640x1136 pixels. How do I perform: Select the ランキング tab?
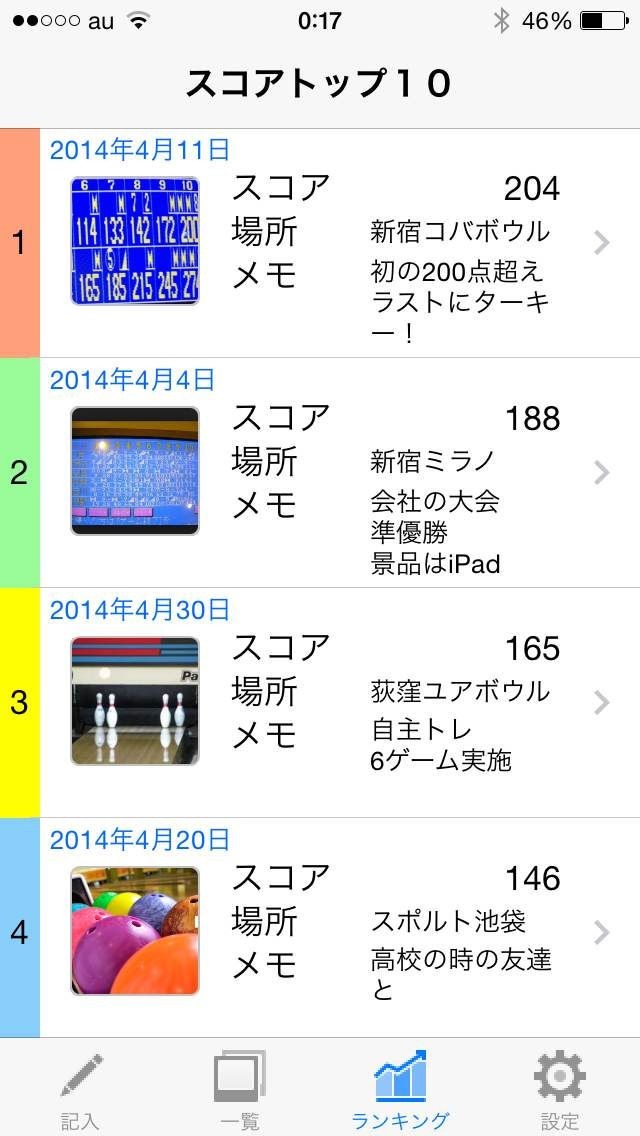400,1090
